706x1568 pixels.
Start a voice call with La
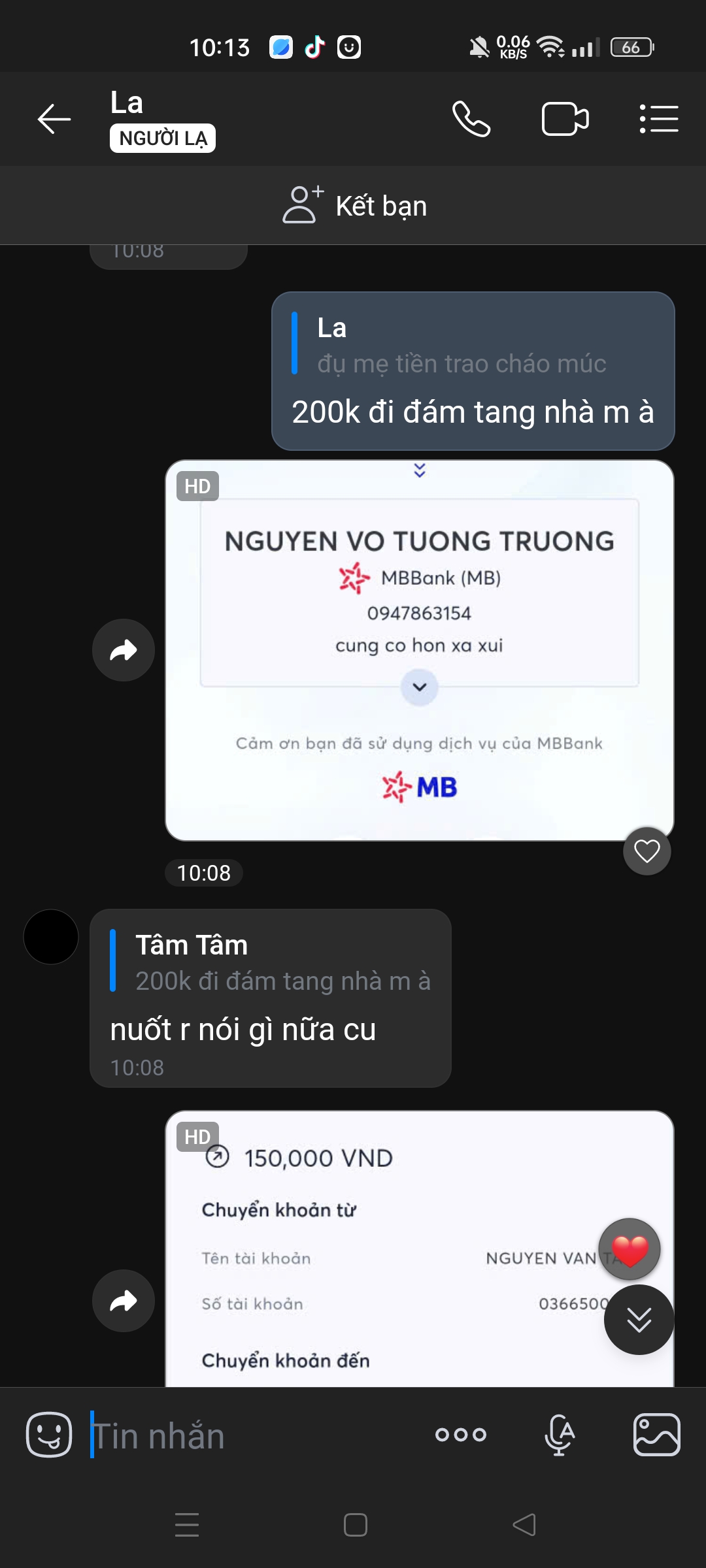[471, 119]
